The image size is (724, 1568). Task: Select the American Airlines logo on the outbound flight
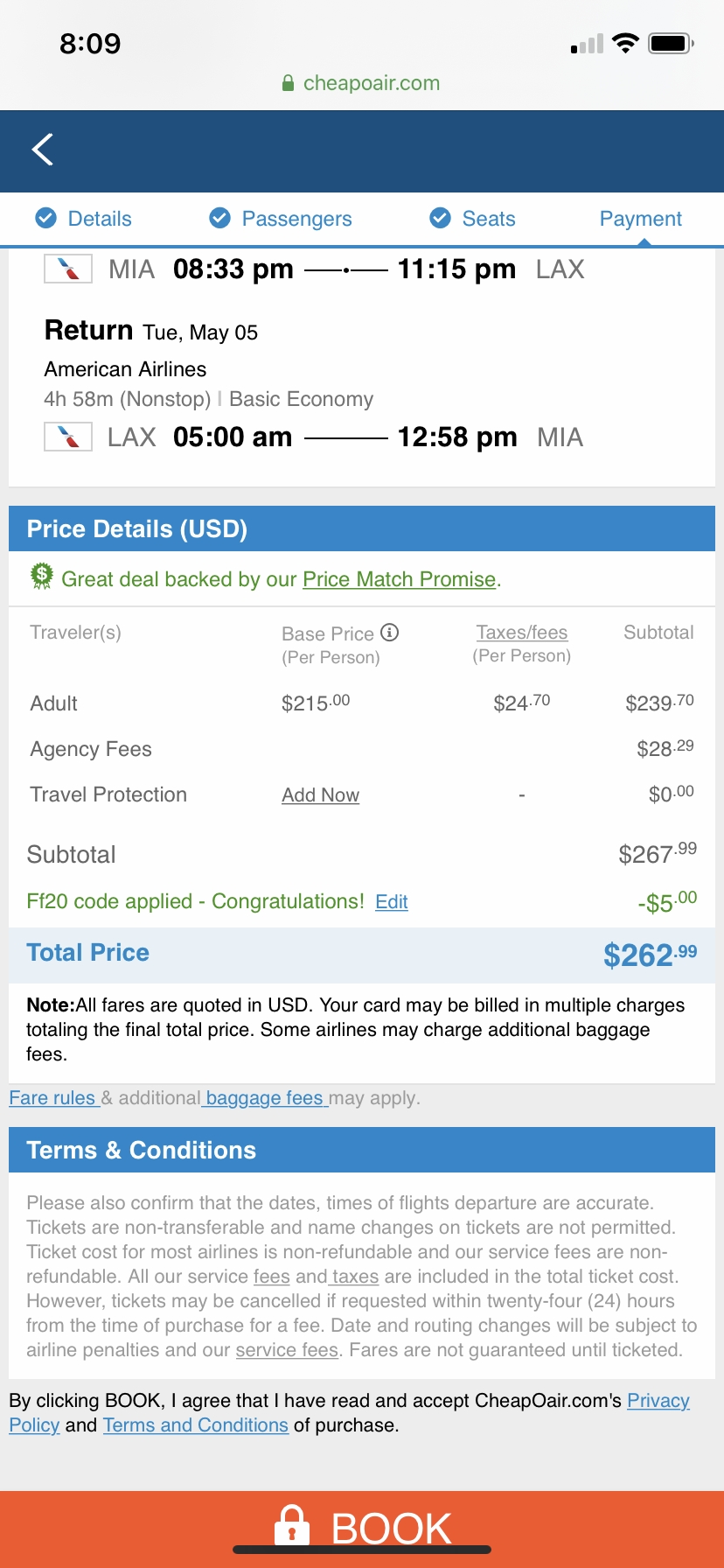67,269
